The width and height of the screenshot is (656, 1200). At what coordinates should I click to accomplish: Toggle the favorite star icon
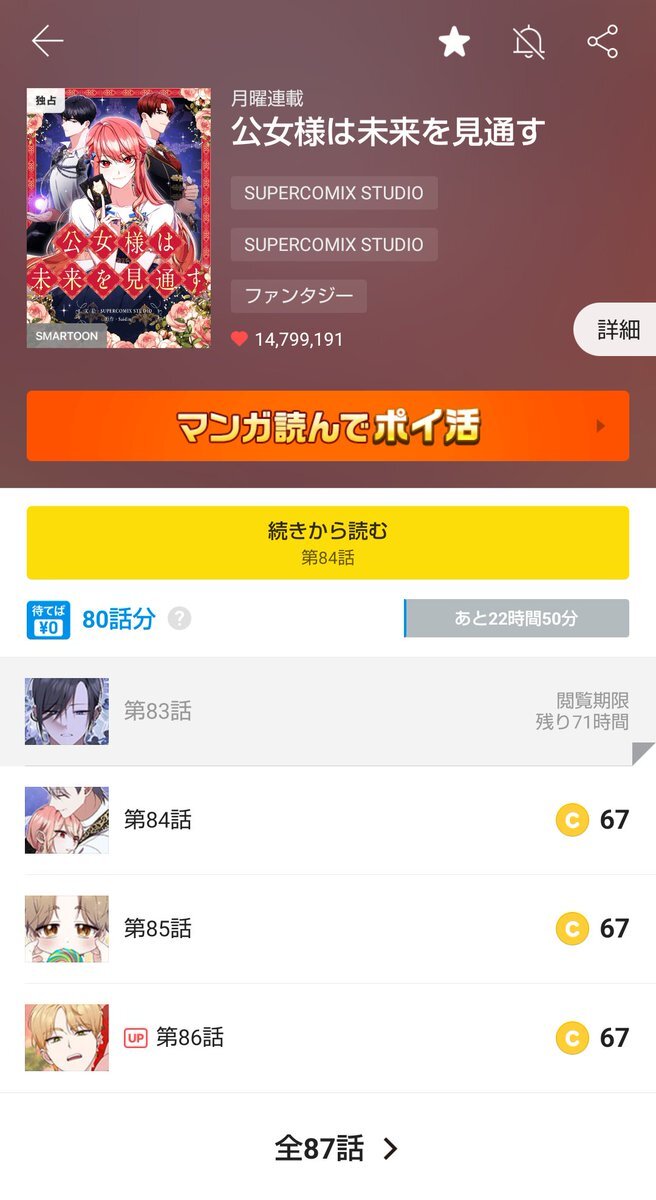(454, 41)
